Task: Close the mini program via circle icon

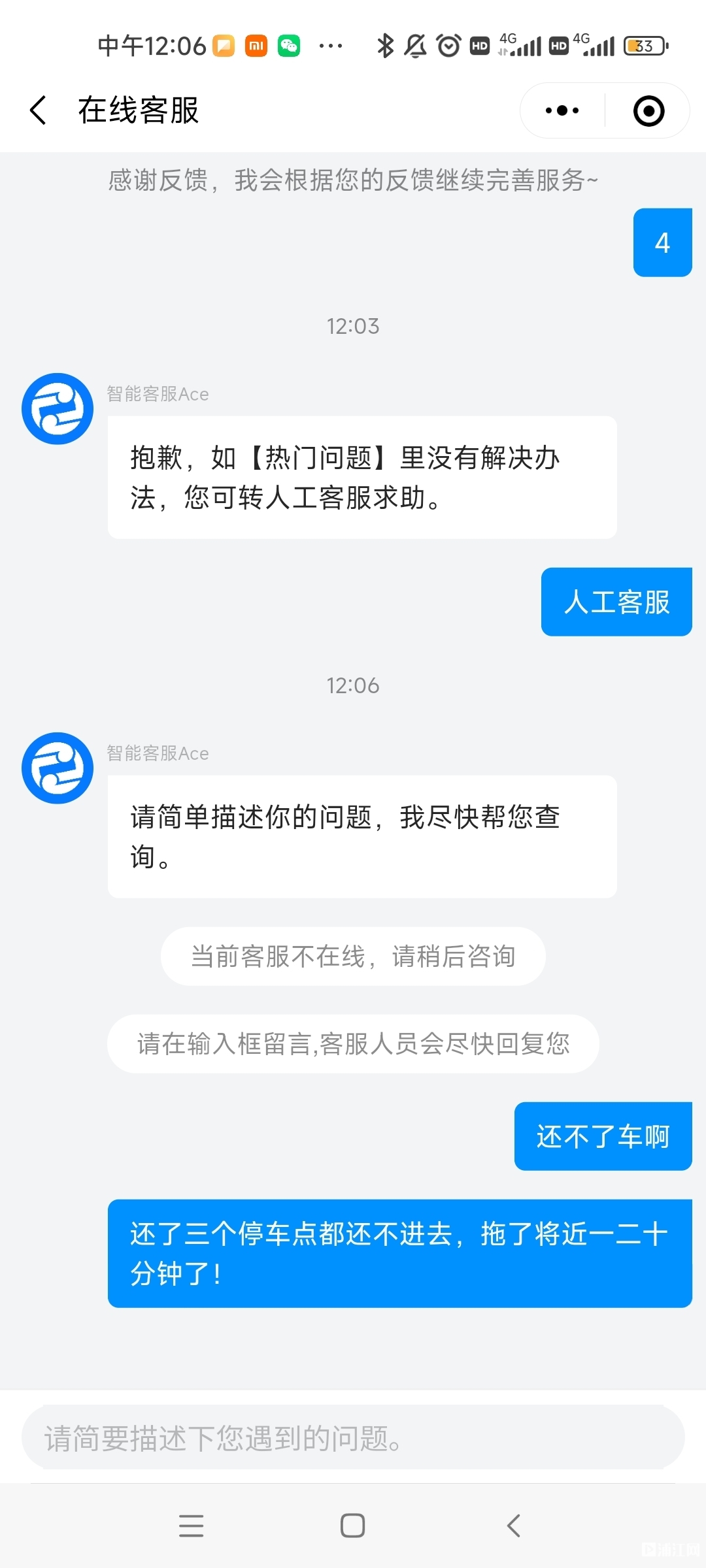Action: point(648,110)
